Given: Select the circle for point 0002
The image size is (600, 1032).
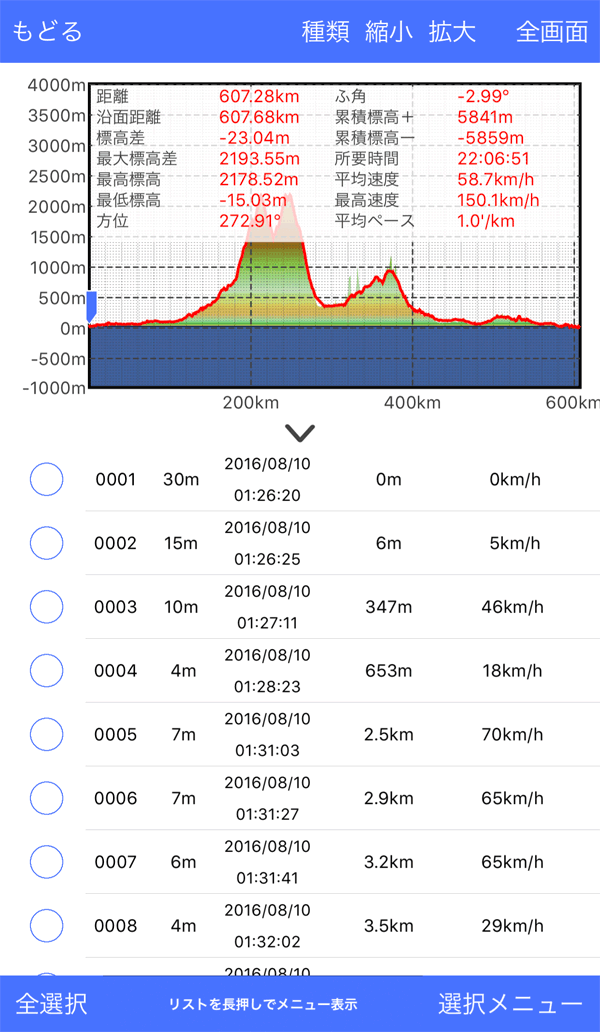Looking at the screenshot, I should [47, 543].
